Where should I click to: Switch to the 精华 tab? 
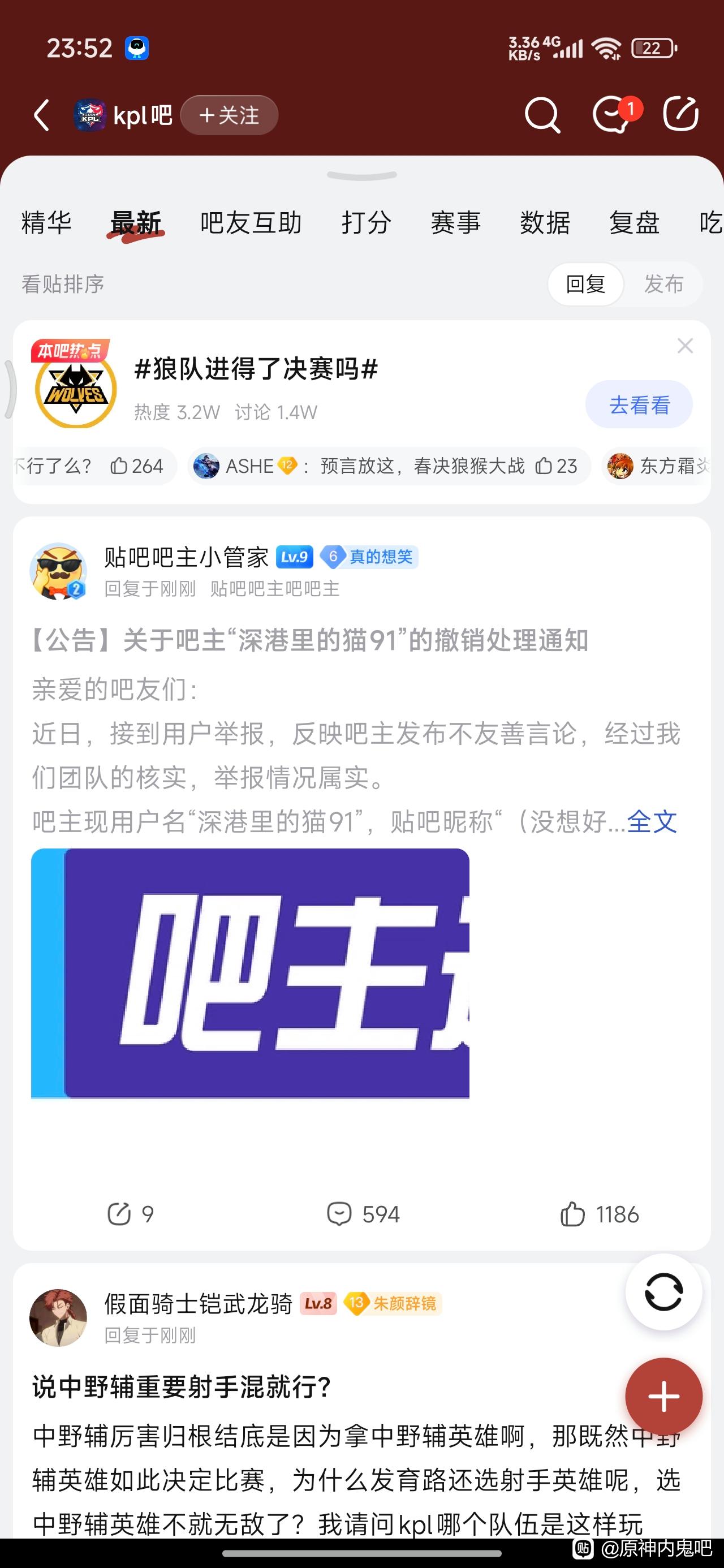(x=46, y=223)
